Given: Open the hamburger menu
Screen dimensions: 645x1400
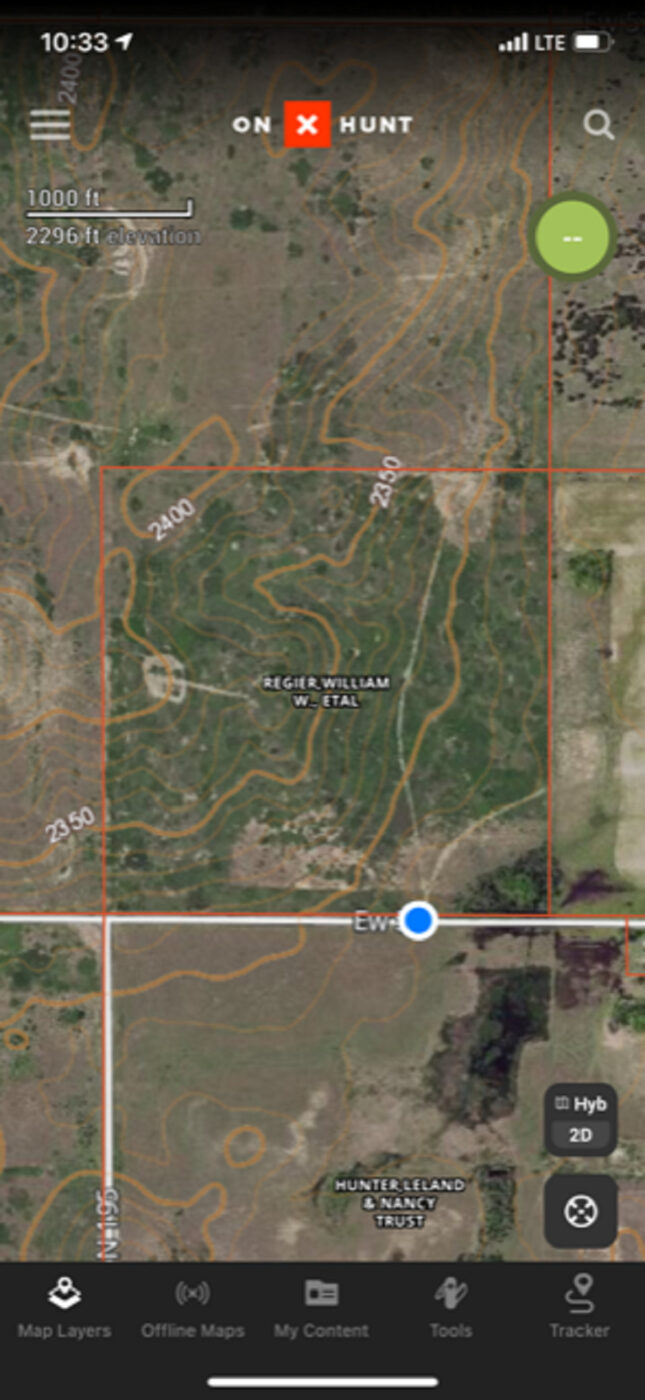Looking at the screenshot, I should [x=50, y=125].
